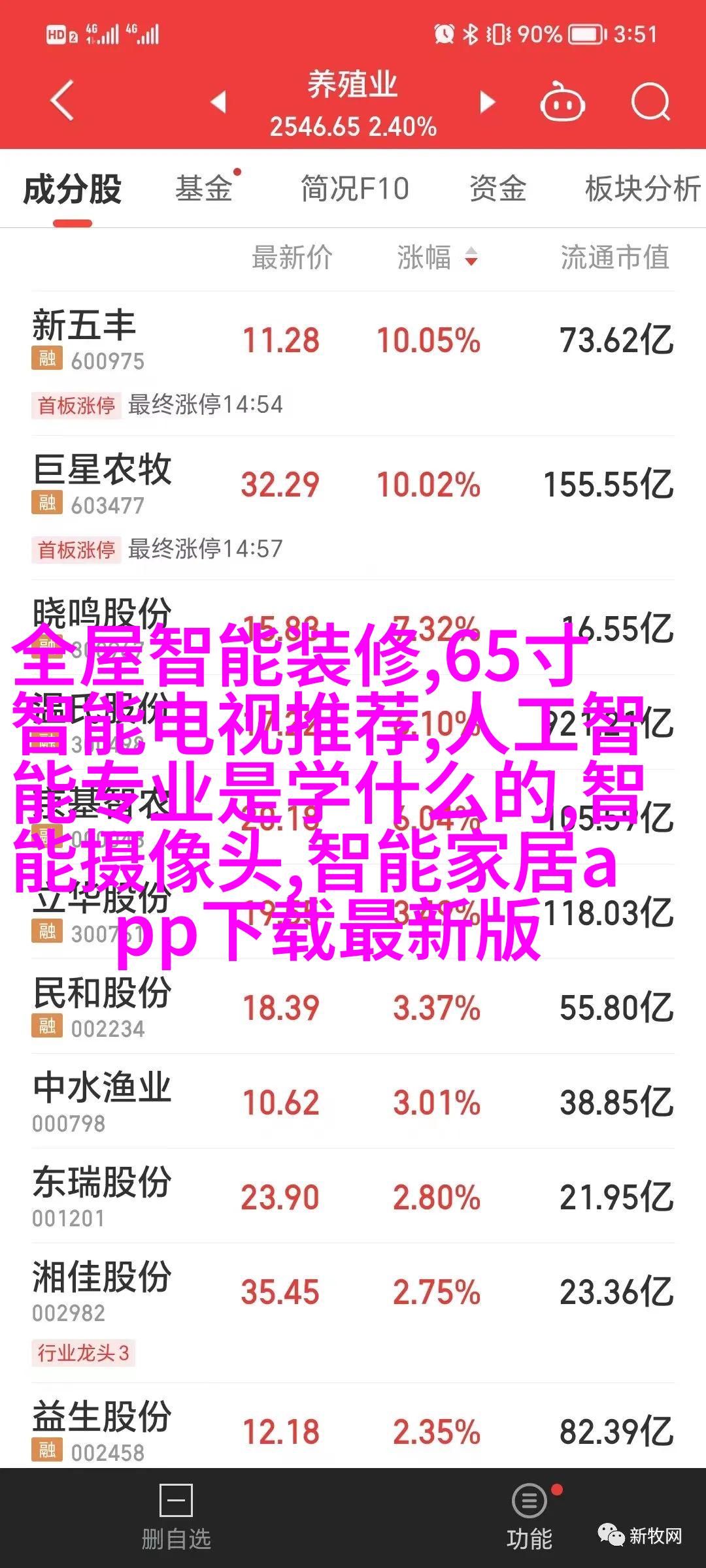
Task: Open stock 东瑞股份 001201
Action: [x=353, y=1196]
